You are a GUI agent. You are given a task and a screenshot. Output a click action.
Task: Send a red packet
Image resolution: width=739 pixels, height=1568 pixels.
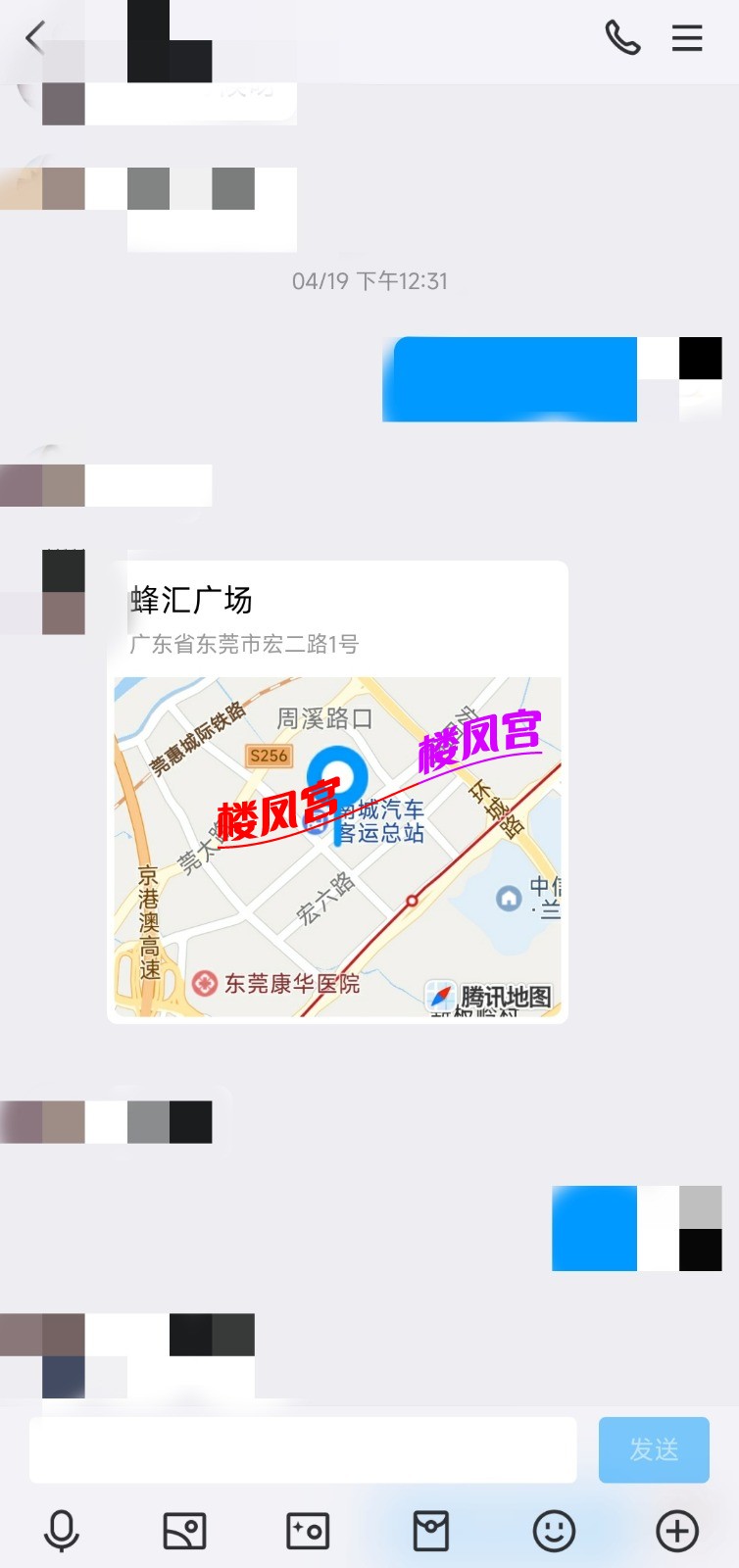tap(430, 1531)
